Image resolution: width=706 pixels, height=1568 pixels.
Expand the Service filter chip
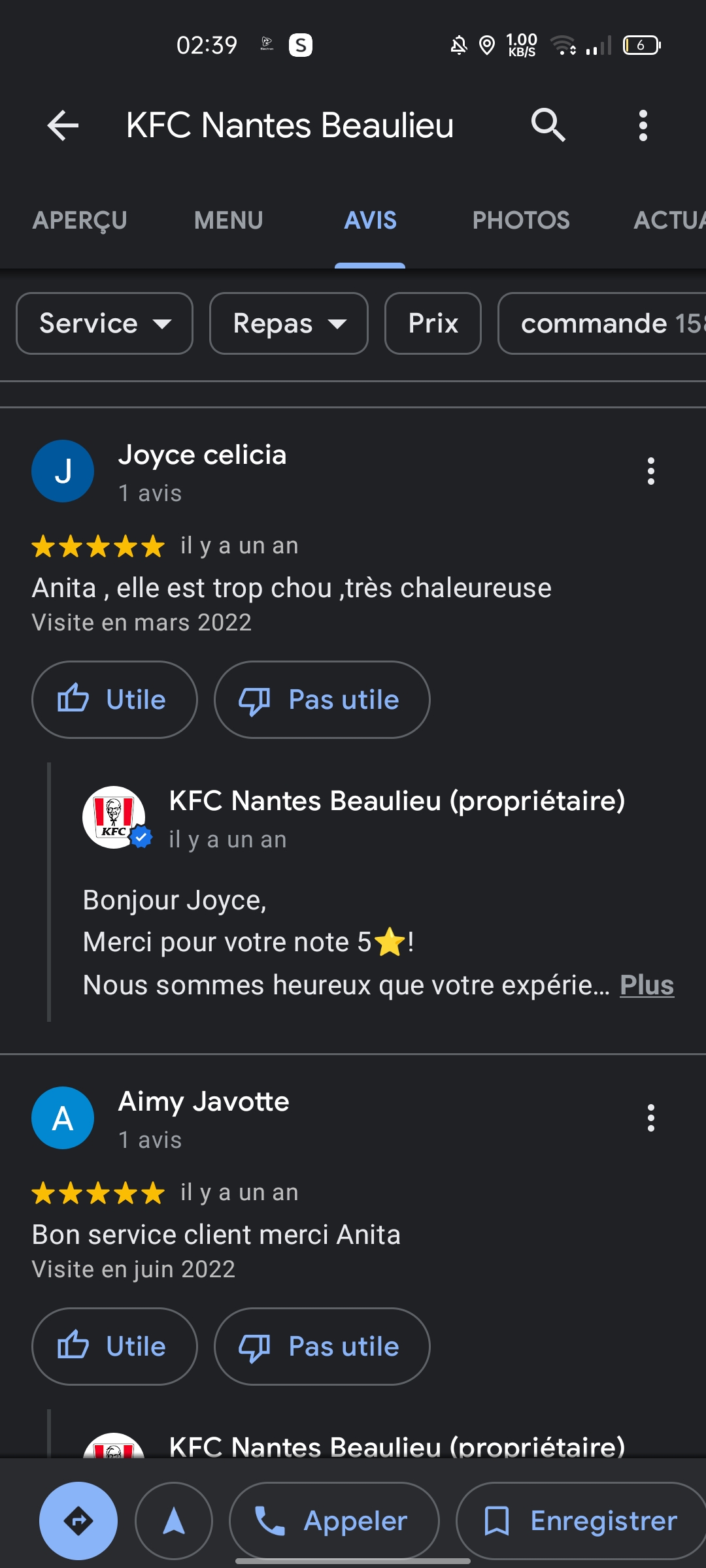(105, 323)
